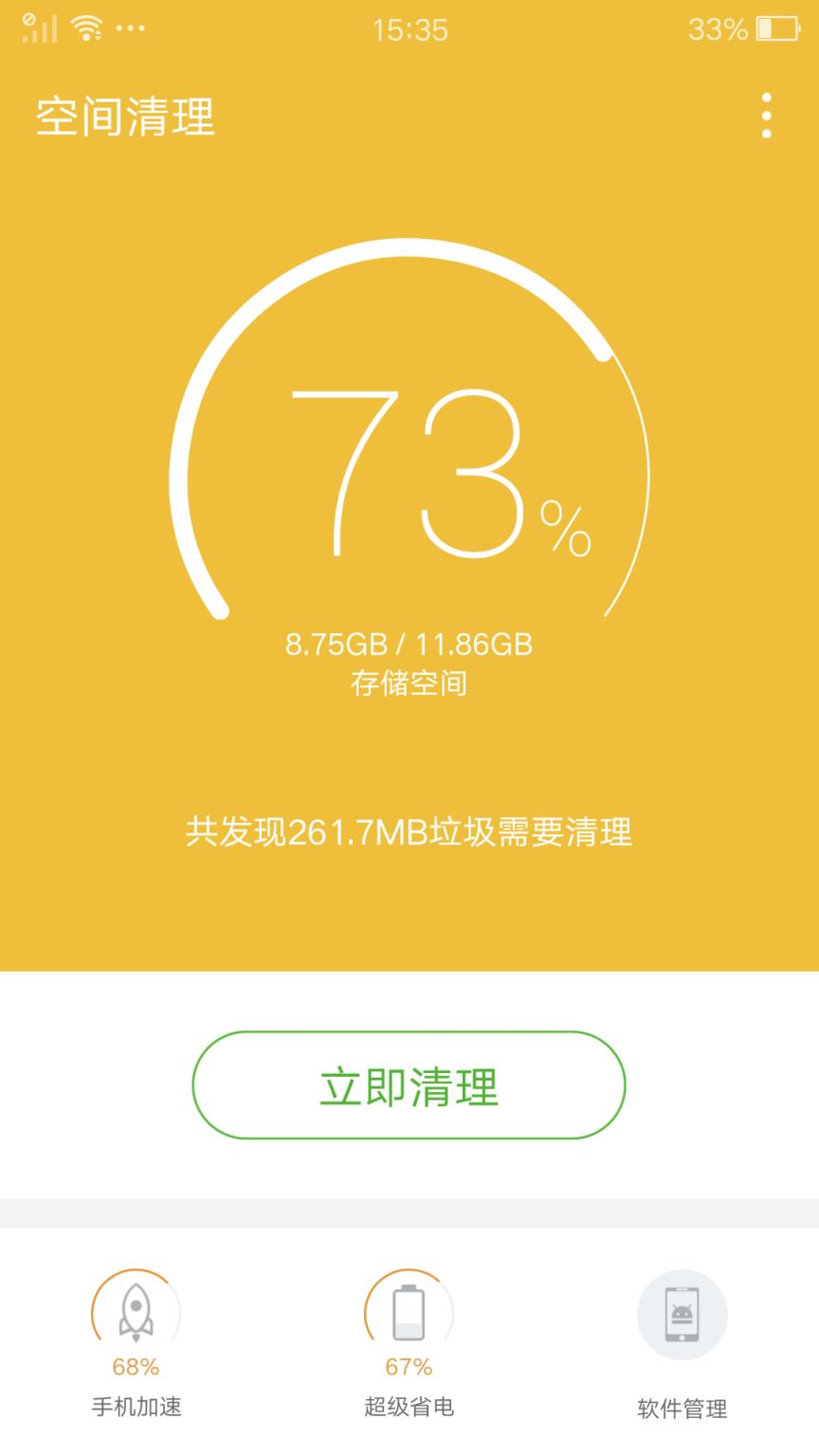Tap the battery status icon
Screen dimensions: 819x1456
pos(779,28)
